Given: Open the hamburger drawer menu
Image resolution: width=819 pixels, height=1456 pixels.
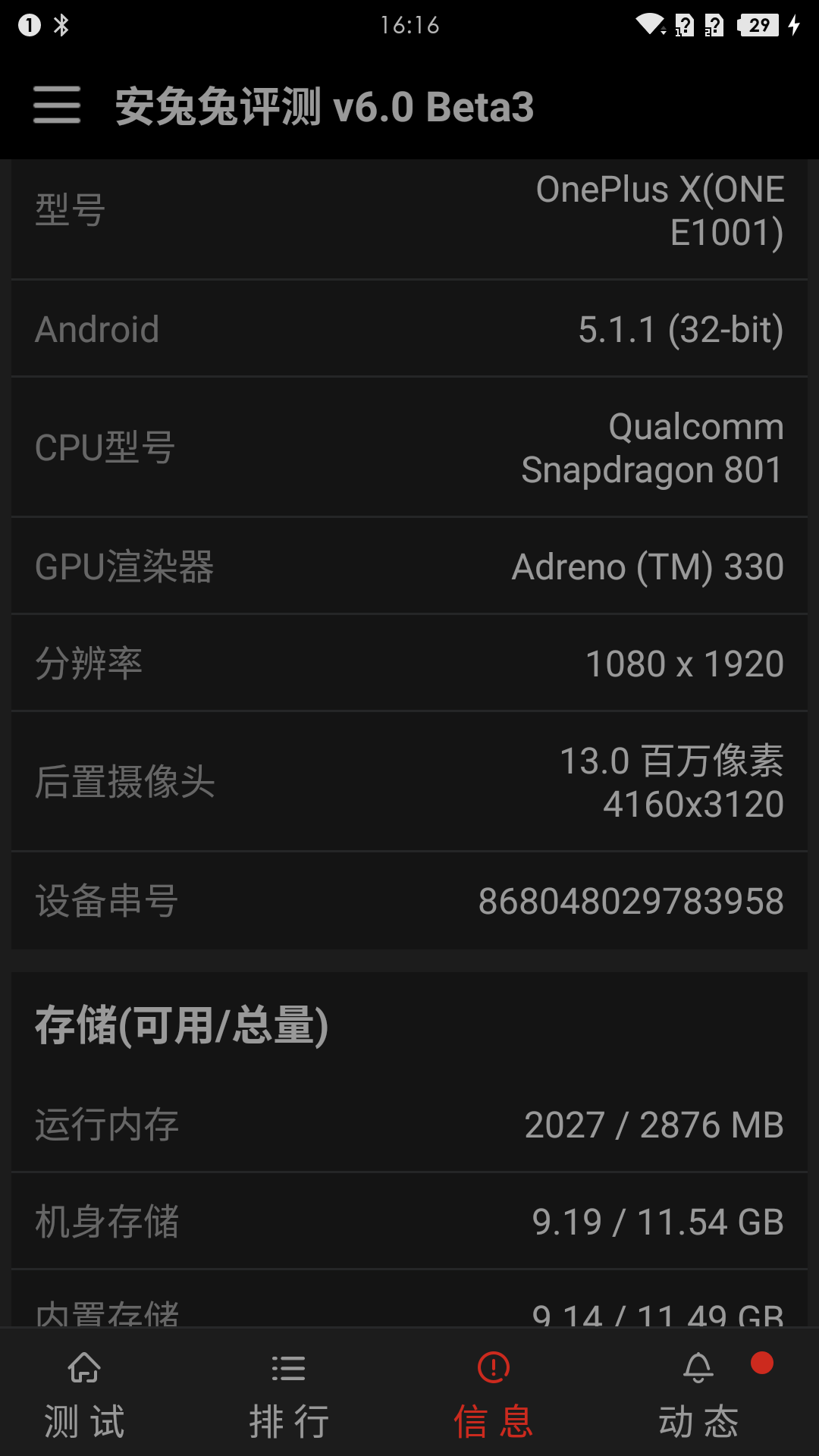Looking at the screenshot, I should tap(57, 105).
